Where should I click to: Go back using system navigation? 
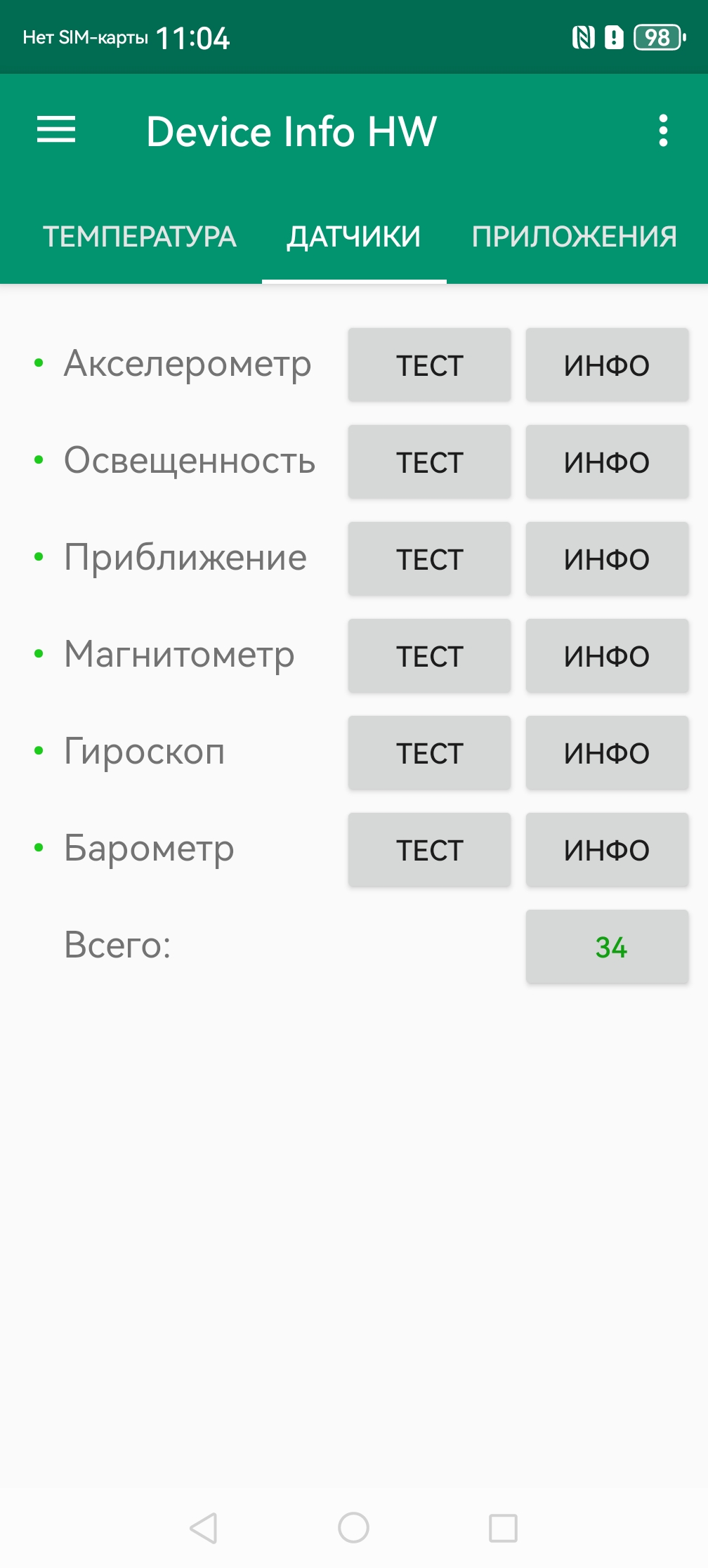pyautogui.click(x=204, y=1528)
